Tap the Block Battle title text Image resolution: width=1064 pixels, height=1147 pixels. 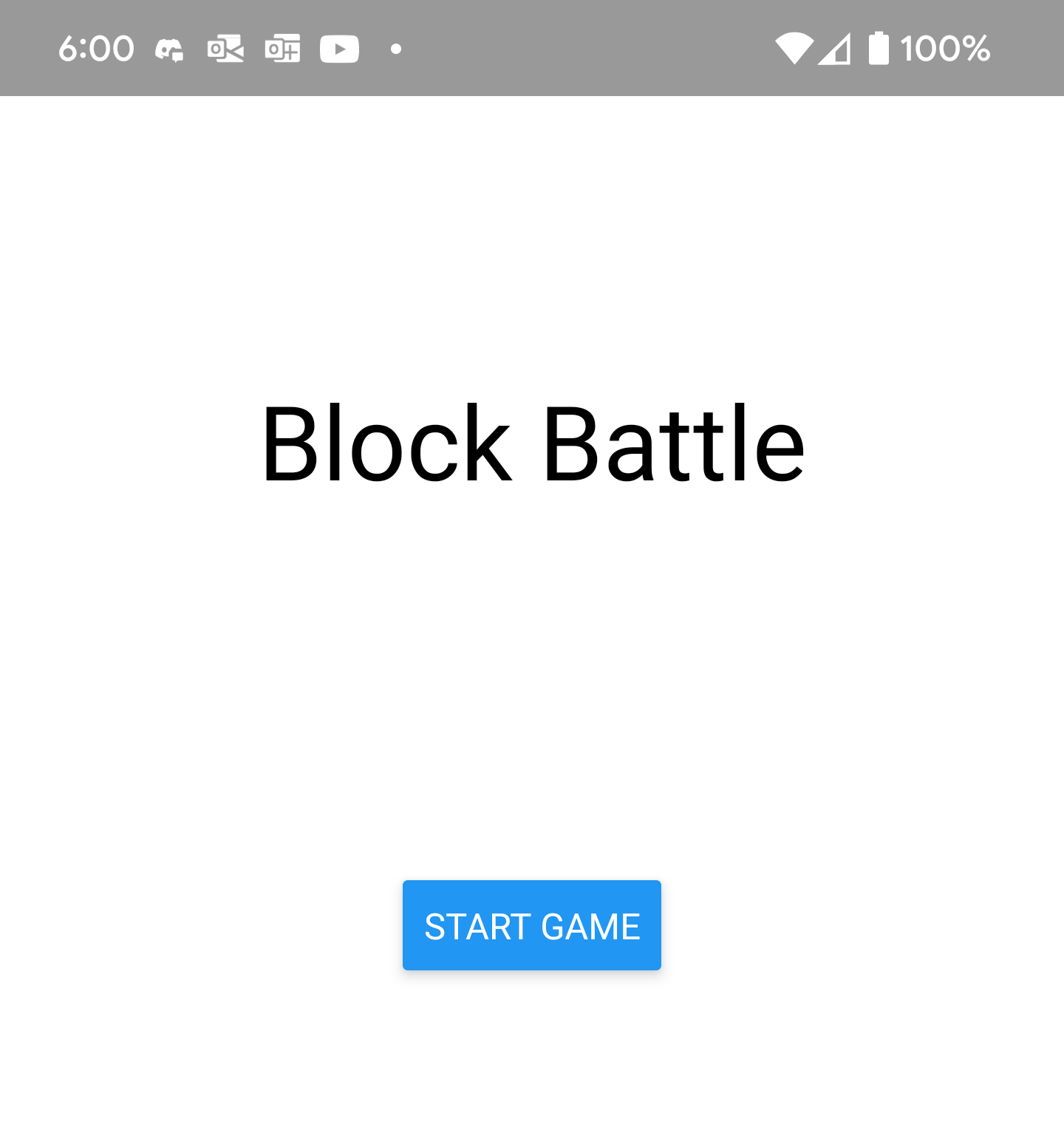click(532, 443)
